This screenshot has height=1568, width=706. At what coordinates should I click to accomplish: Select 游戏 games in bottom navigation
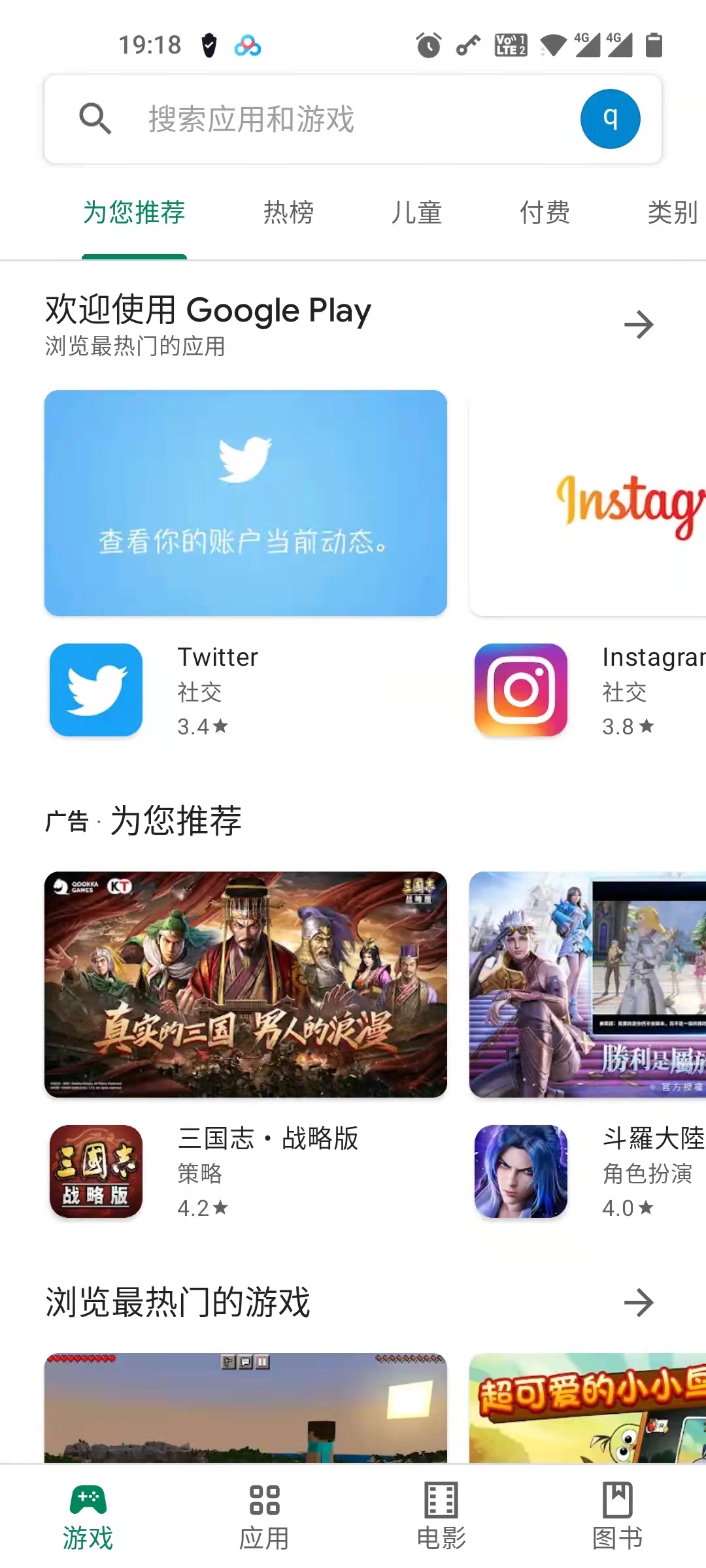tap(88, 1517)
